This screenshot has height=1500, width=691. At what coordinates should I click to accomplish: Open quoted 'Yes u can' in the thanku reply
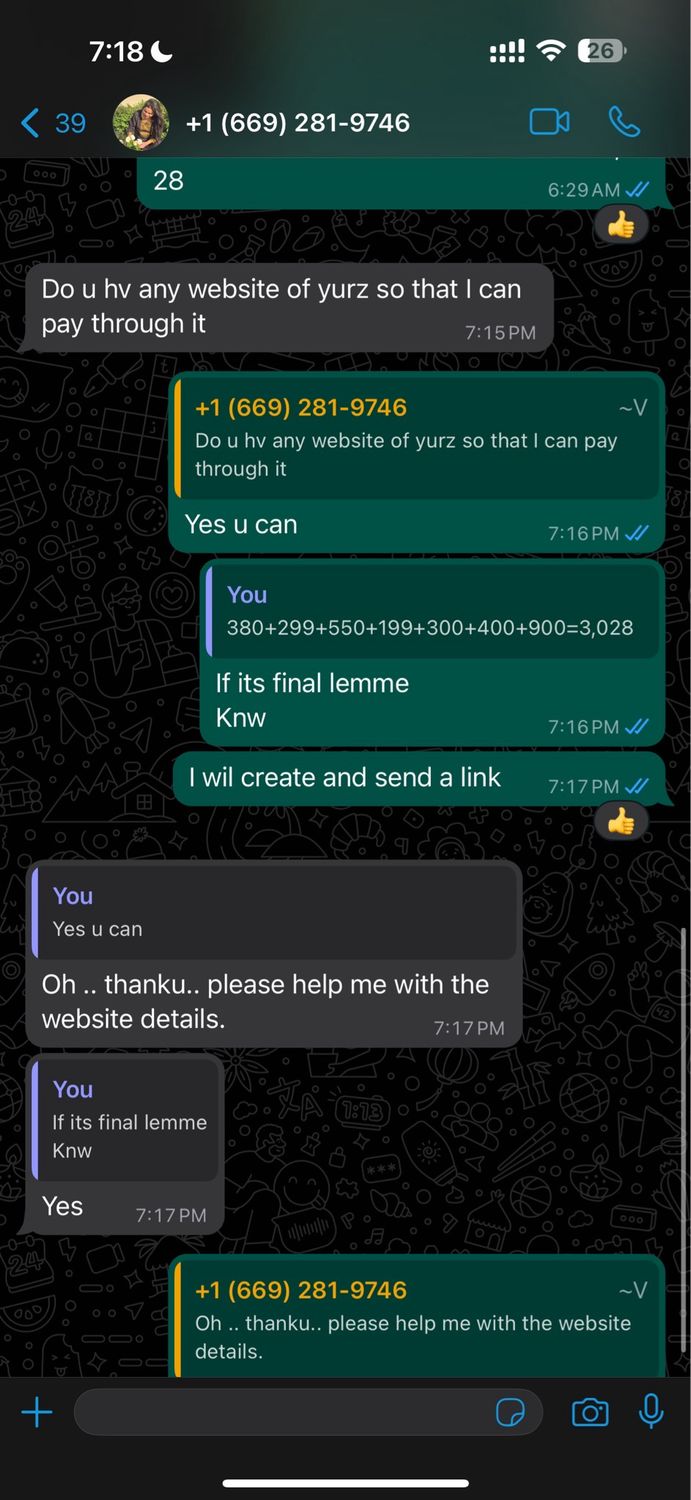click(x=272, y=912)
